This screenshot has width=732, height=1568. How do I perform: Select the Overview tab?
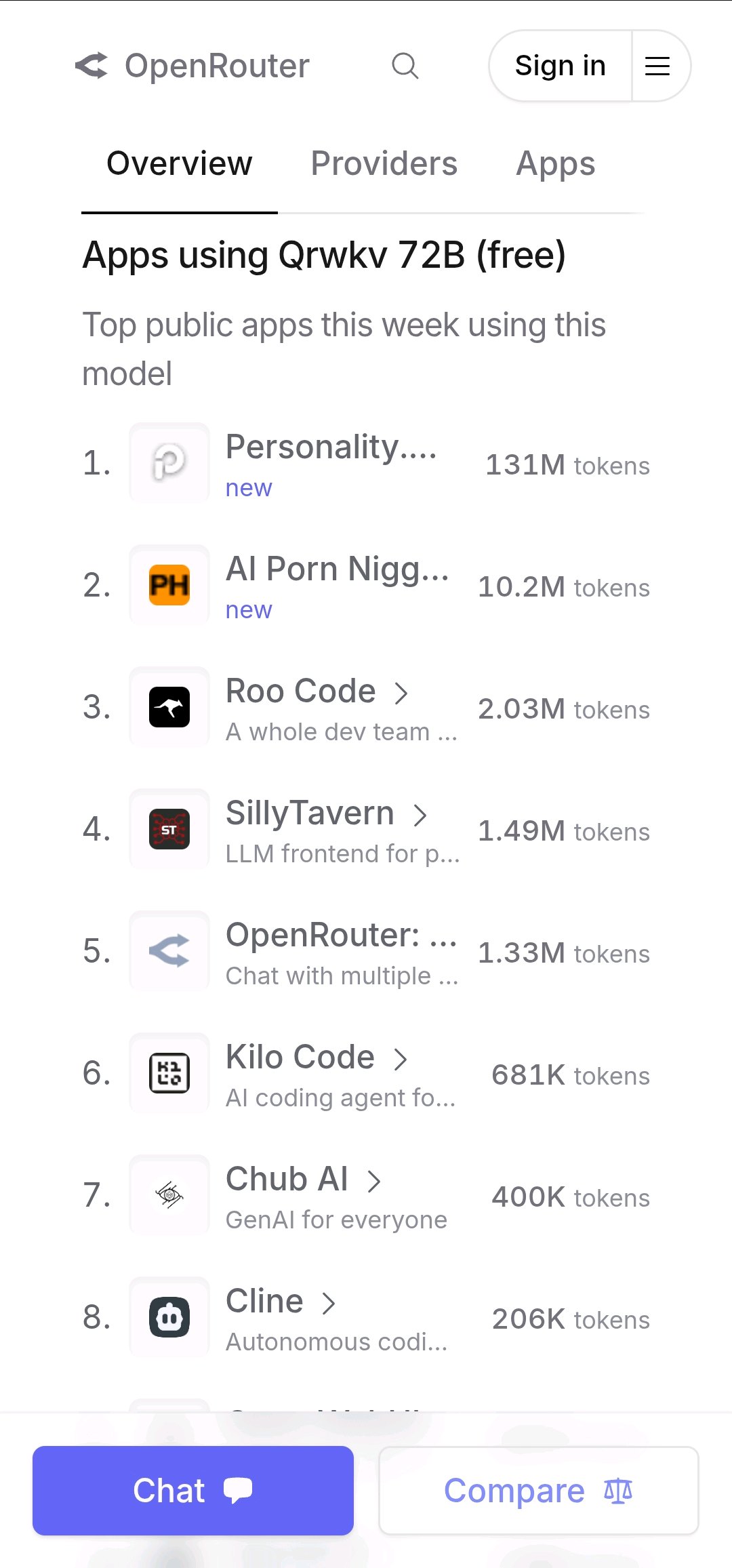(x=180, y=164)
